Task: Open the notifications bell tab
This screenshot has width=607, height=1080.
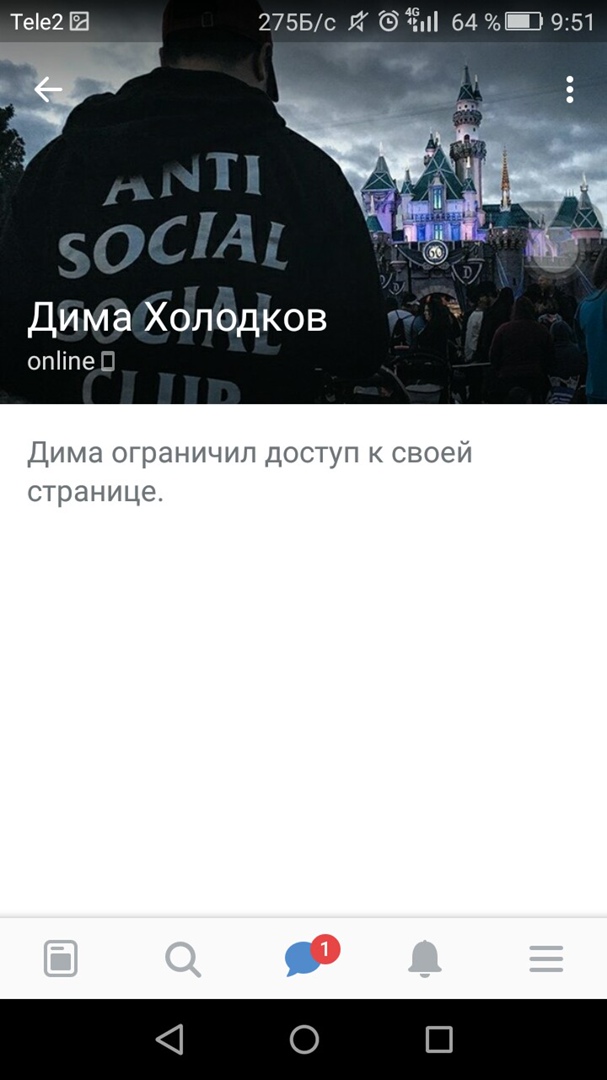Action: coord(425,960)
